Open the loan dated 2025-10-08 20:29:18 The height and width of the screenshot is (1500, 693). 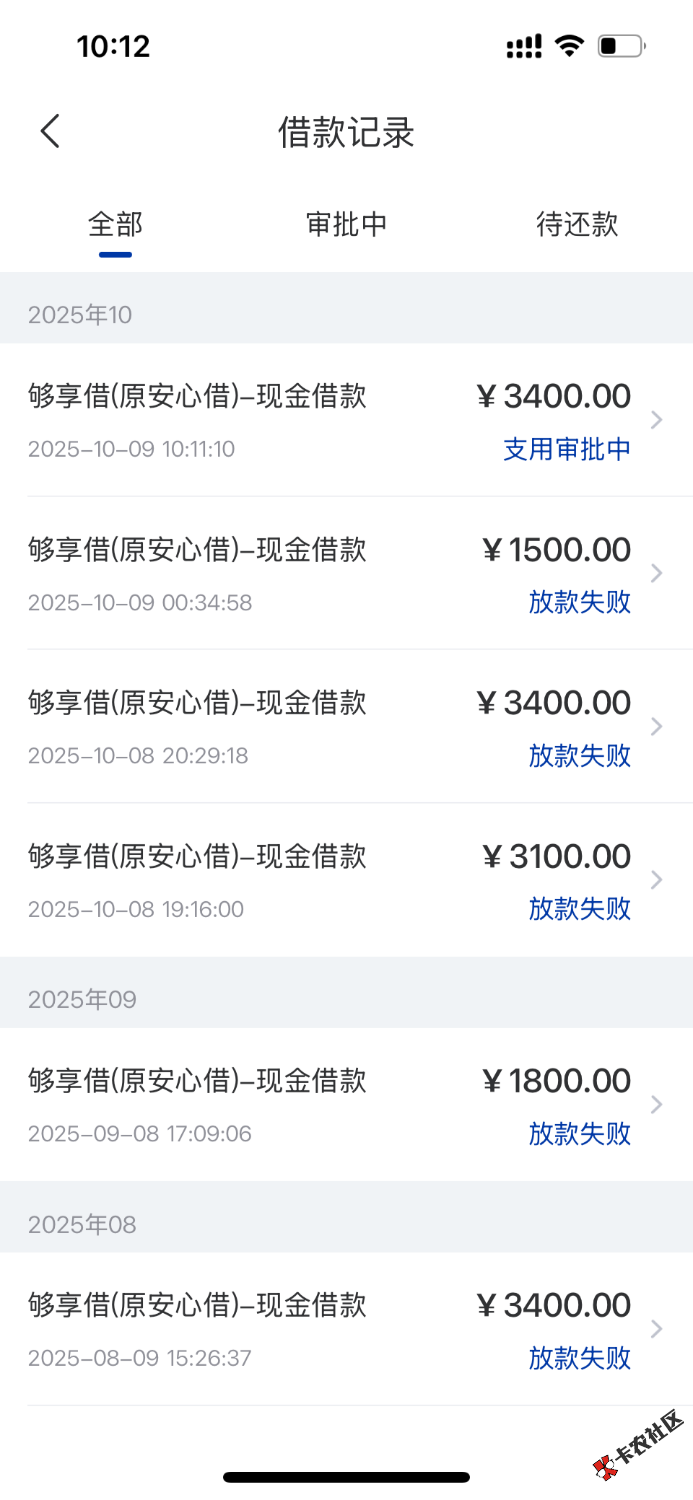click(346, 726)
